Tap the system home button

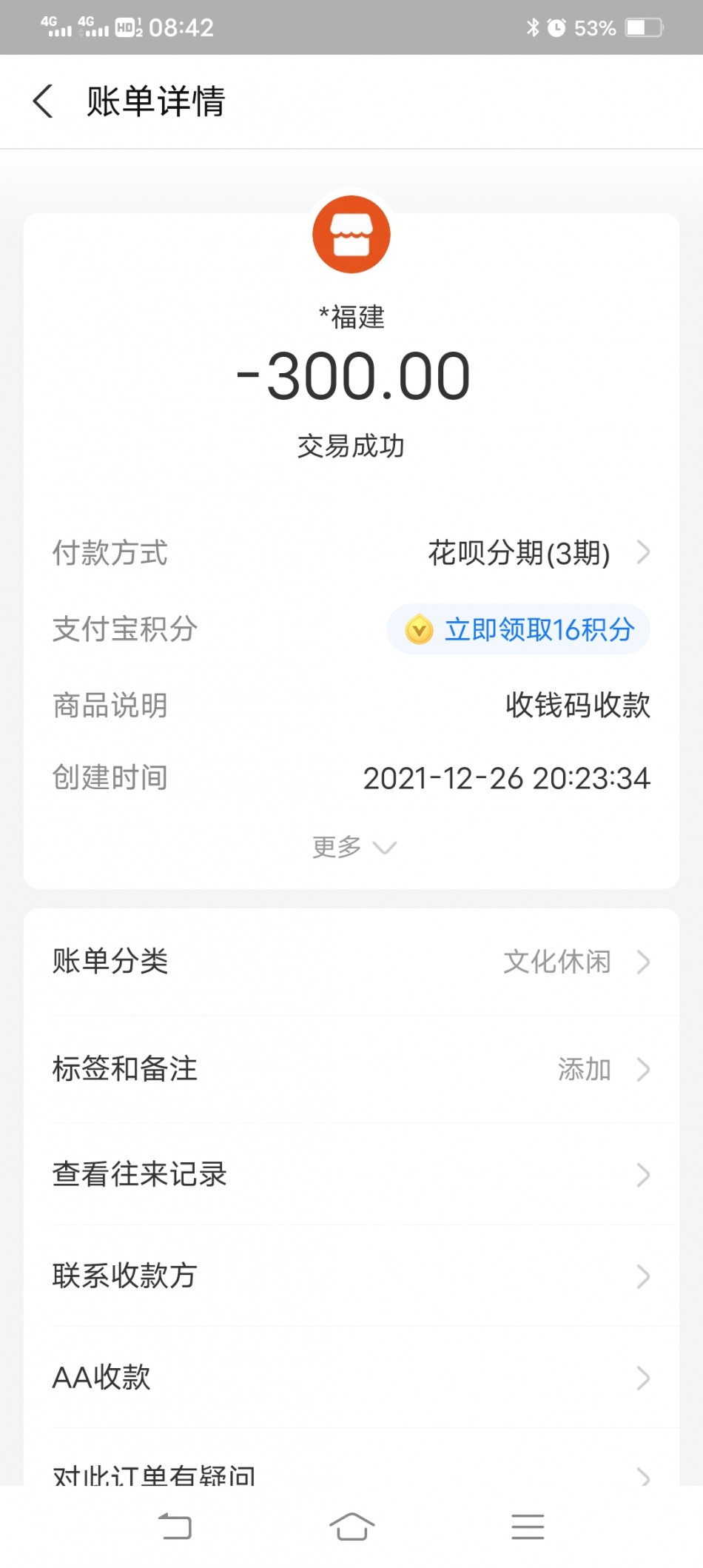coord(351,1527)
